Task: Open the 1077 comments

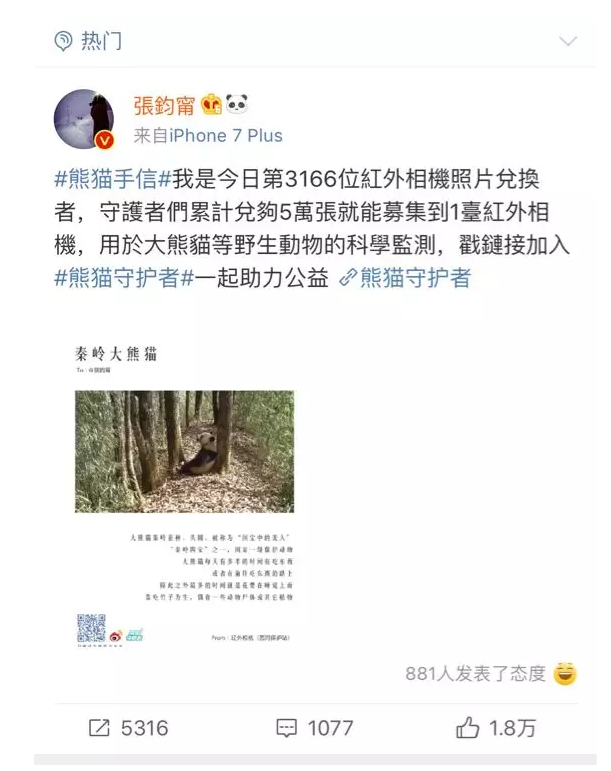Action: click(314, 728)
